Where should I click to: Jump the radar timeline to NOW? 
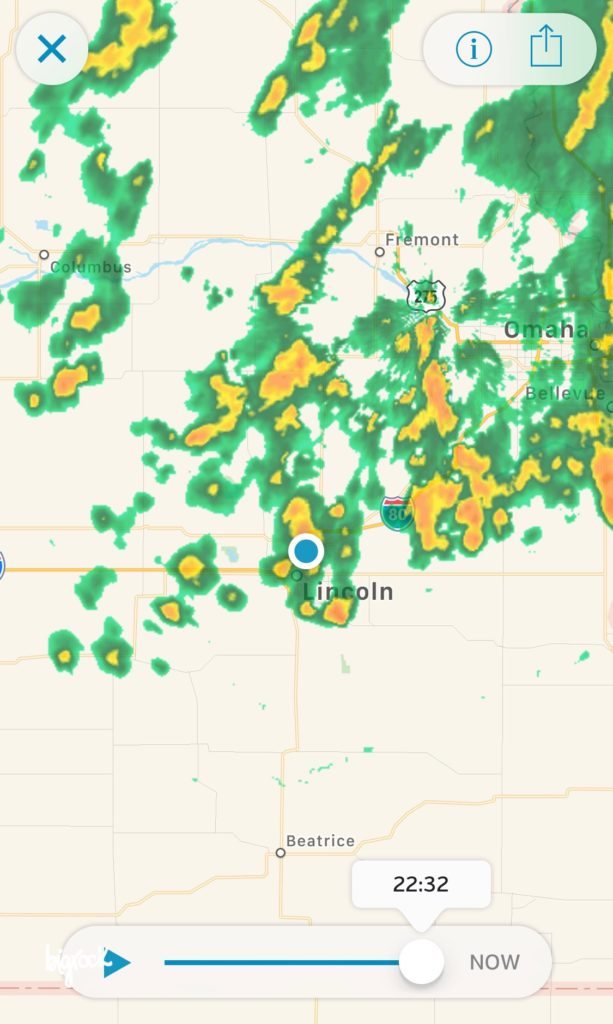point(494,962)
